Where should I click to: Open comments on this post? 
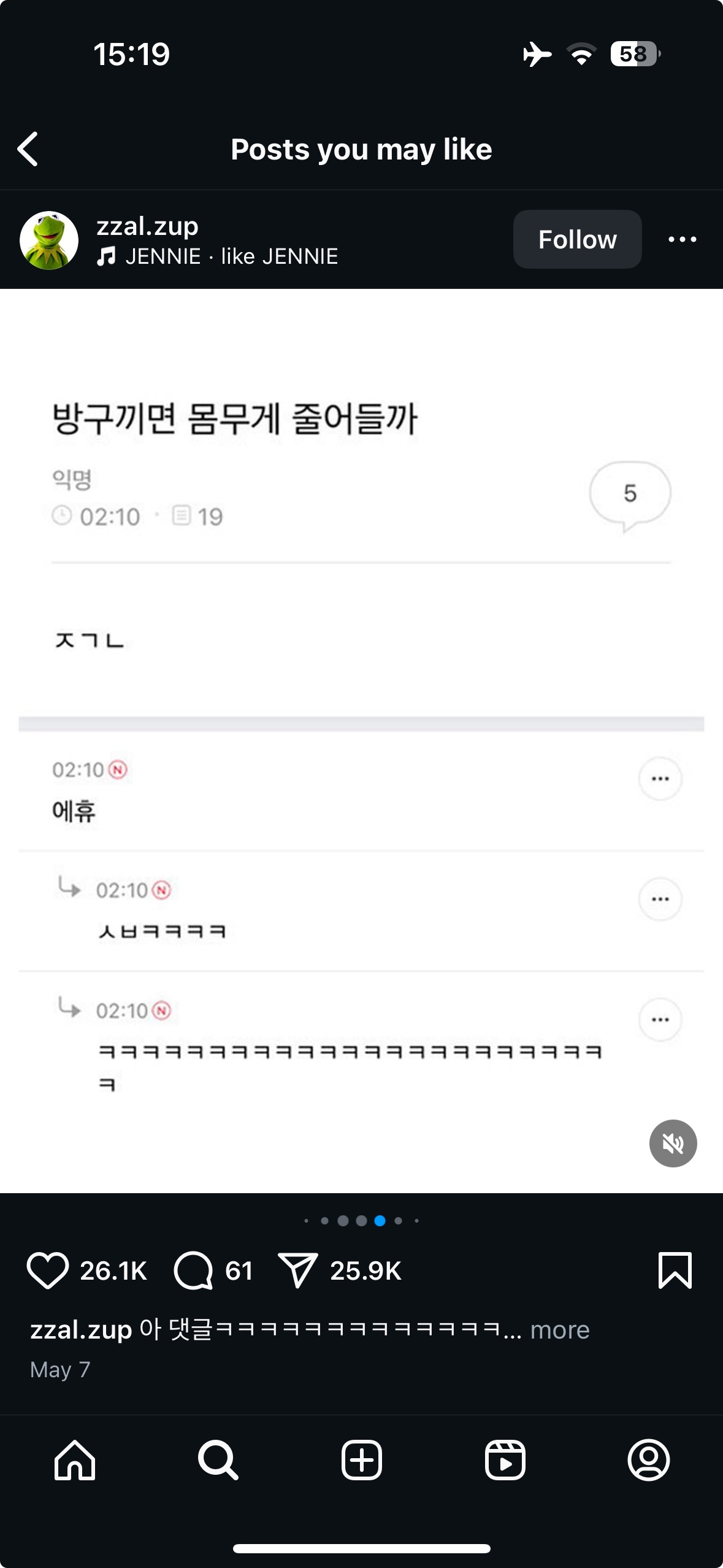click(194, 1270)
